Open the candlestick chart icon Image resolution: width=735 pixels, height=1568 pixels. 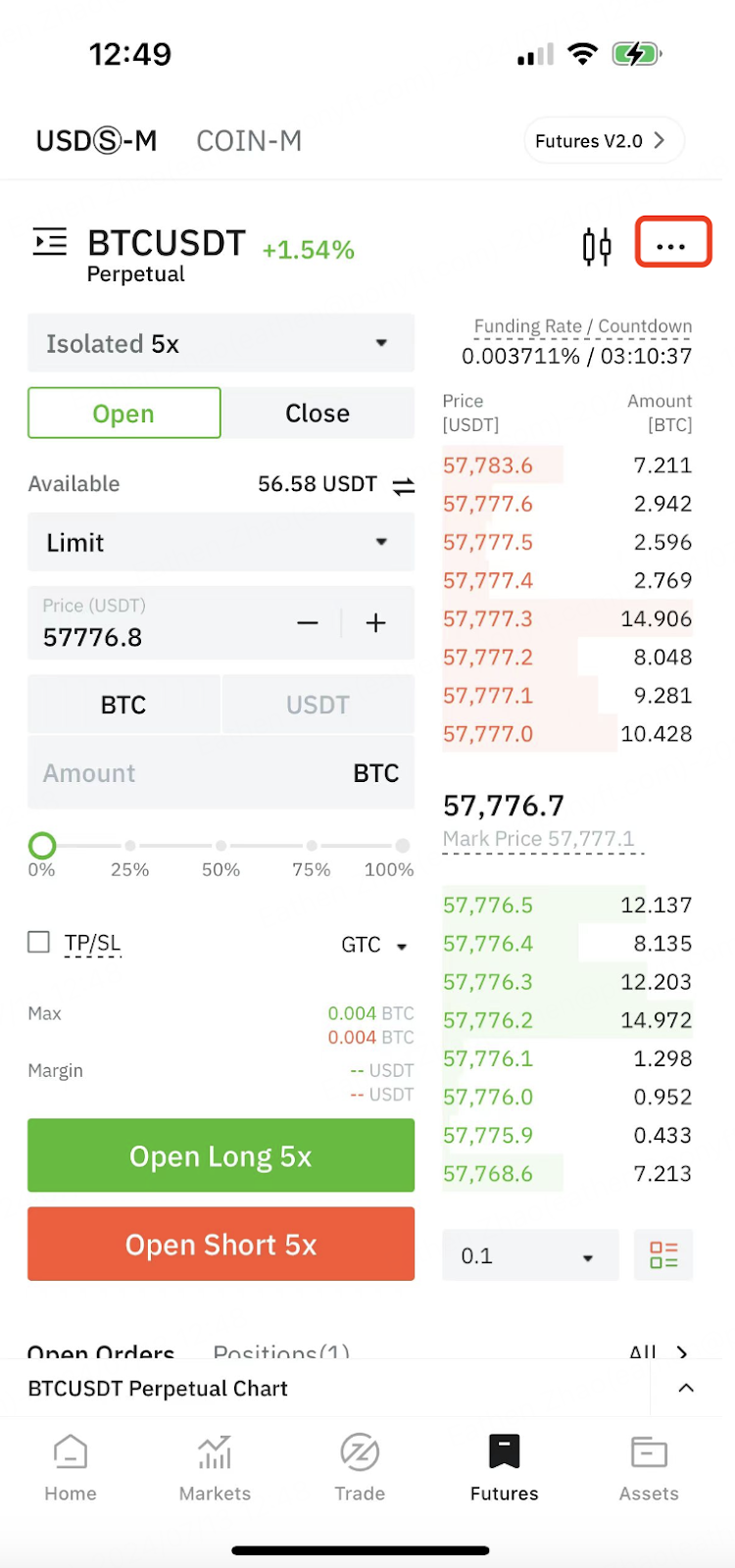(x=596, y=246)
